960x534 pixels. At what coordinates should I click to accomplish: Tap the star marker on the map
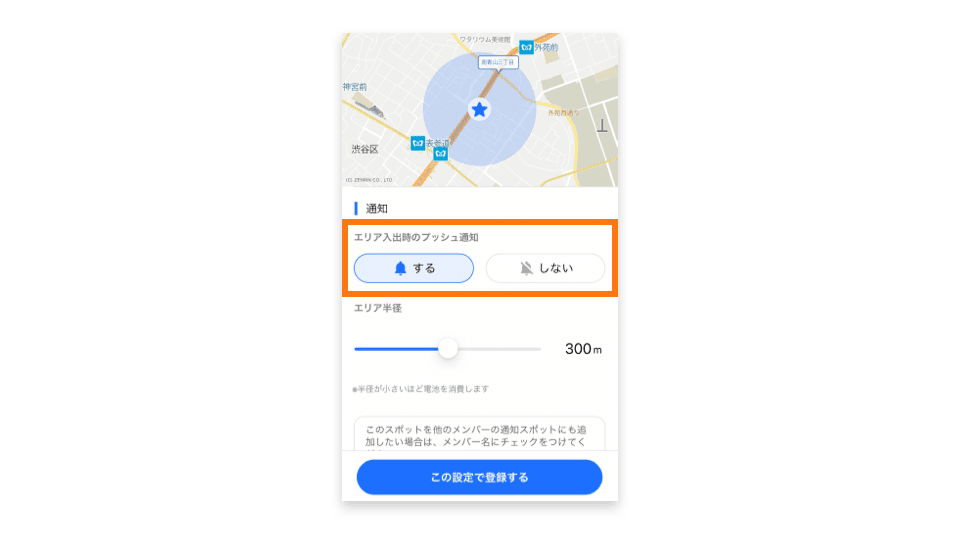[479, 109]
